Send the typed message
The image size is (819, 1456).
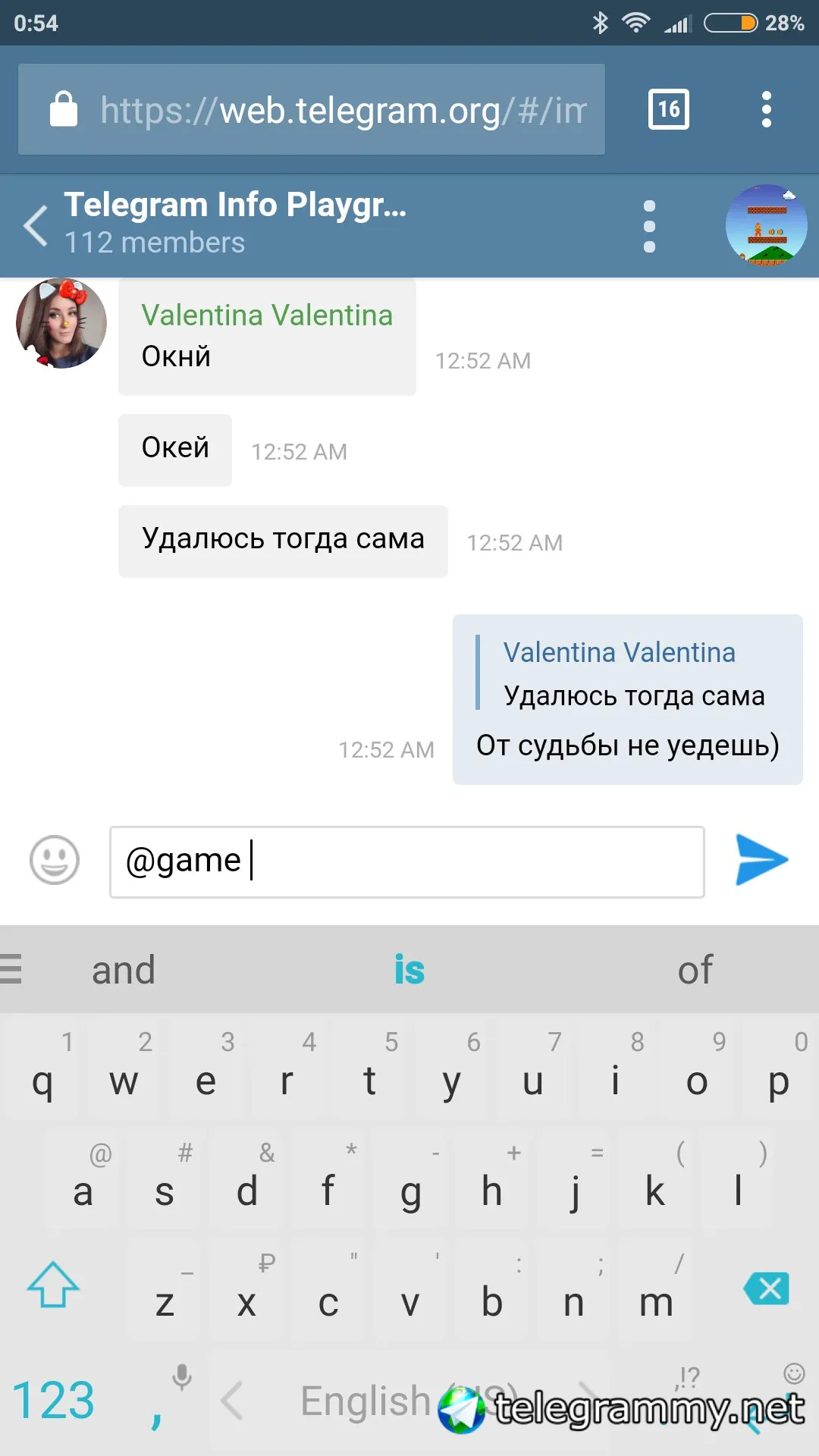(761, 860)
